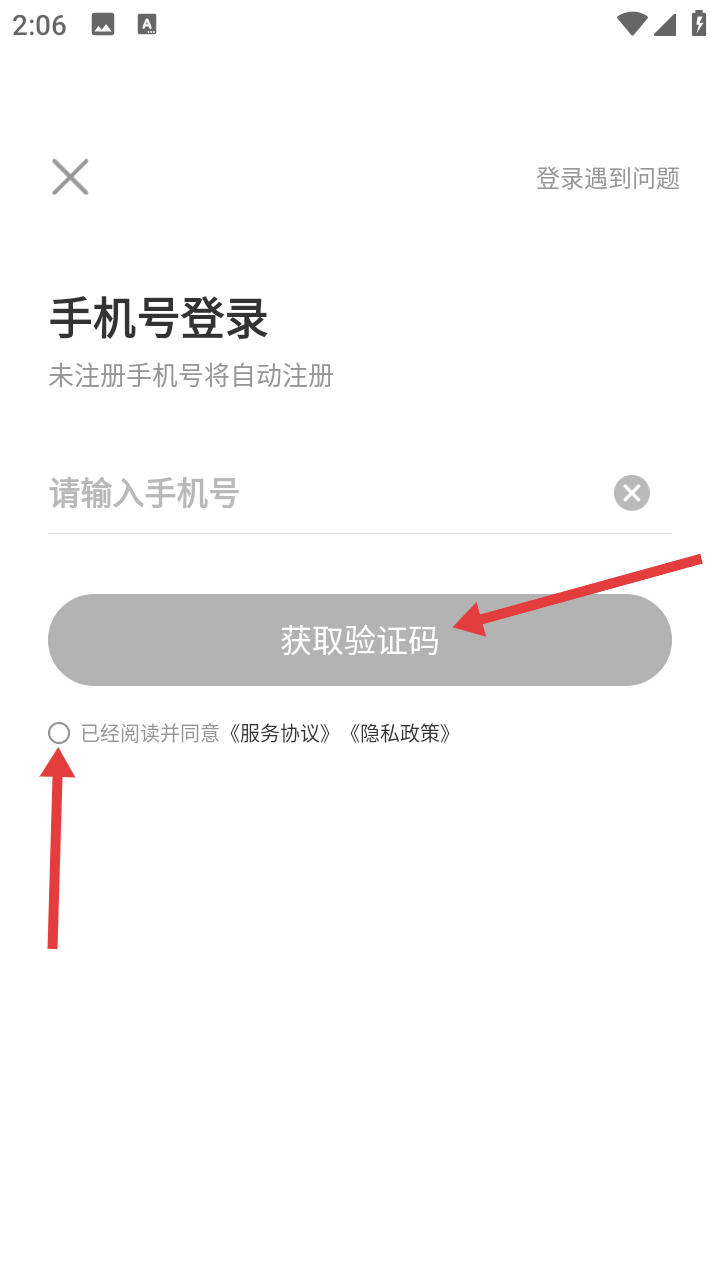Screen dimensions: 720x1280
Task: Open 《隐私政策》 privacy policy
Action: tap(400, 733)
